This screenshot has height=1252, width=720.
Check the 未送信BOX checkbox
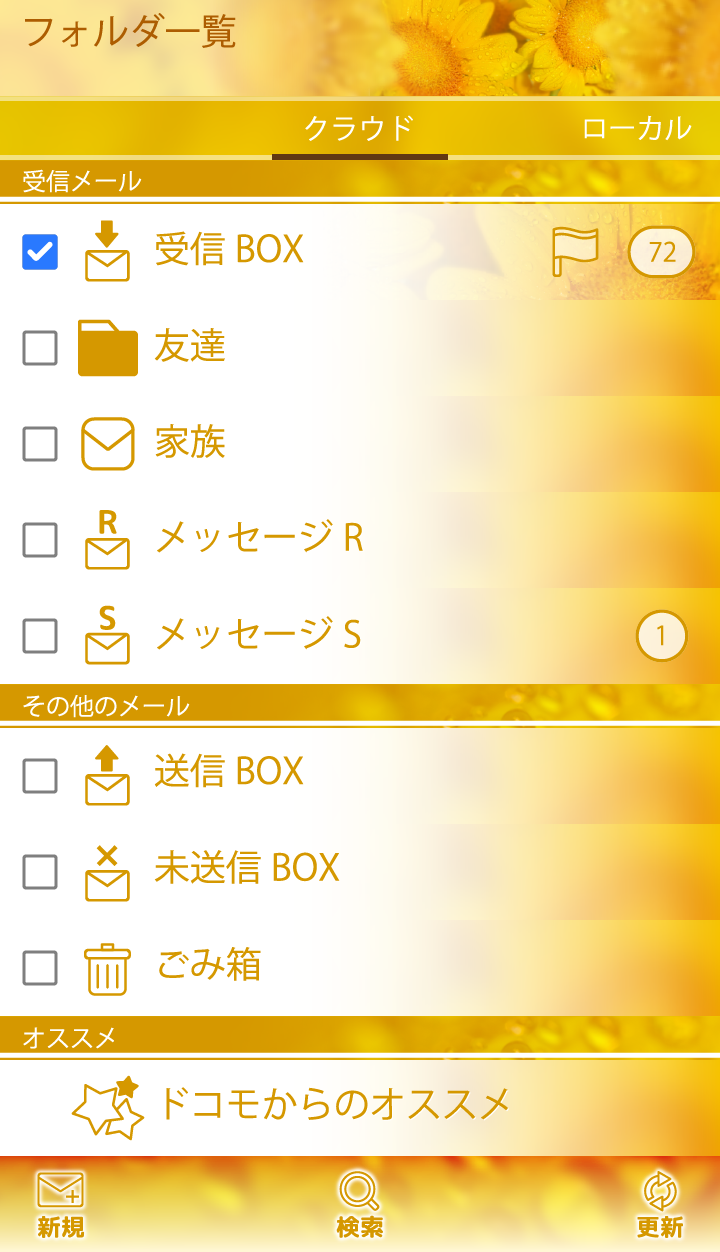click(x=40, y=872)
